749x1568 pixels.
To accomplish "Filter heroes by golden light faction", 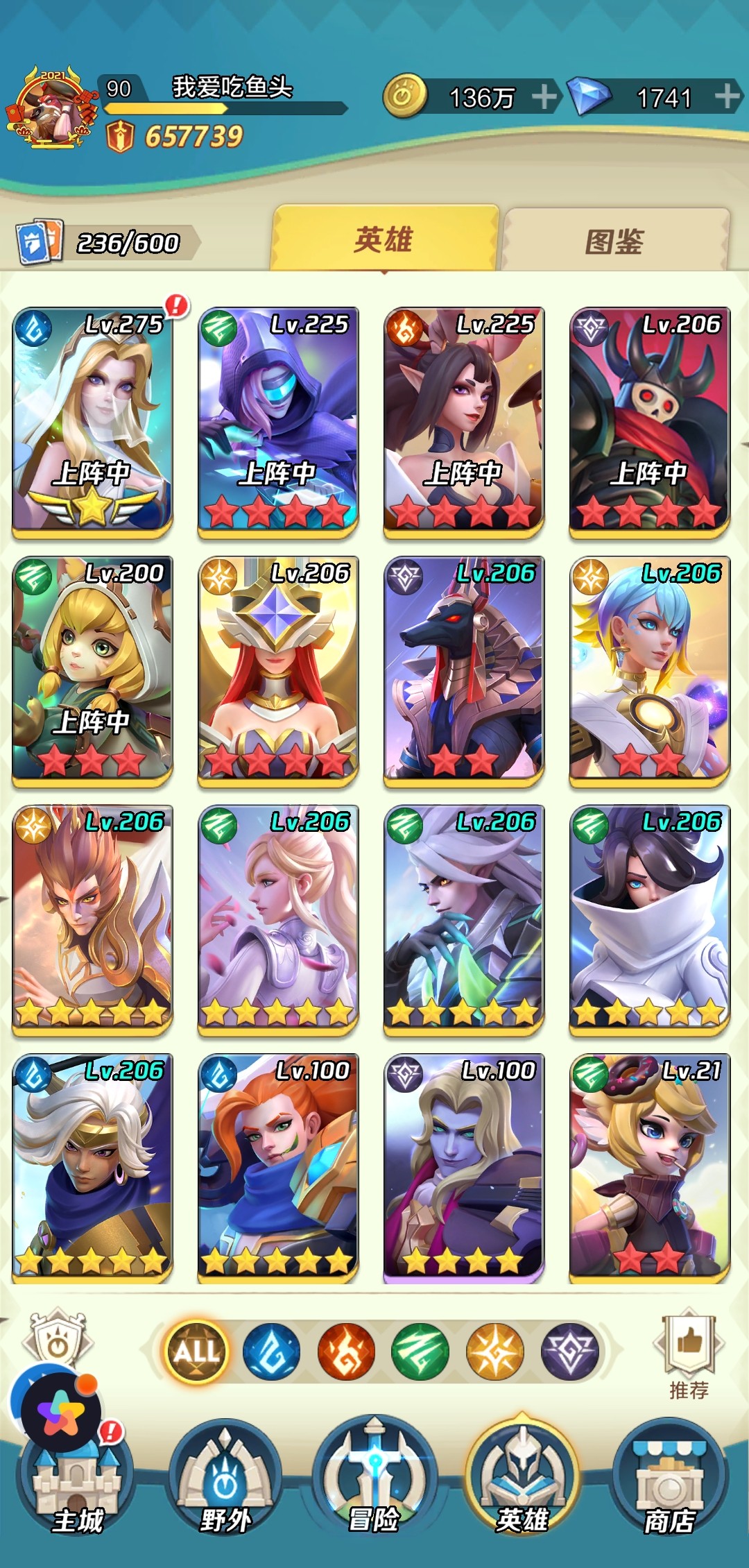I will click(494, 1352).
